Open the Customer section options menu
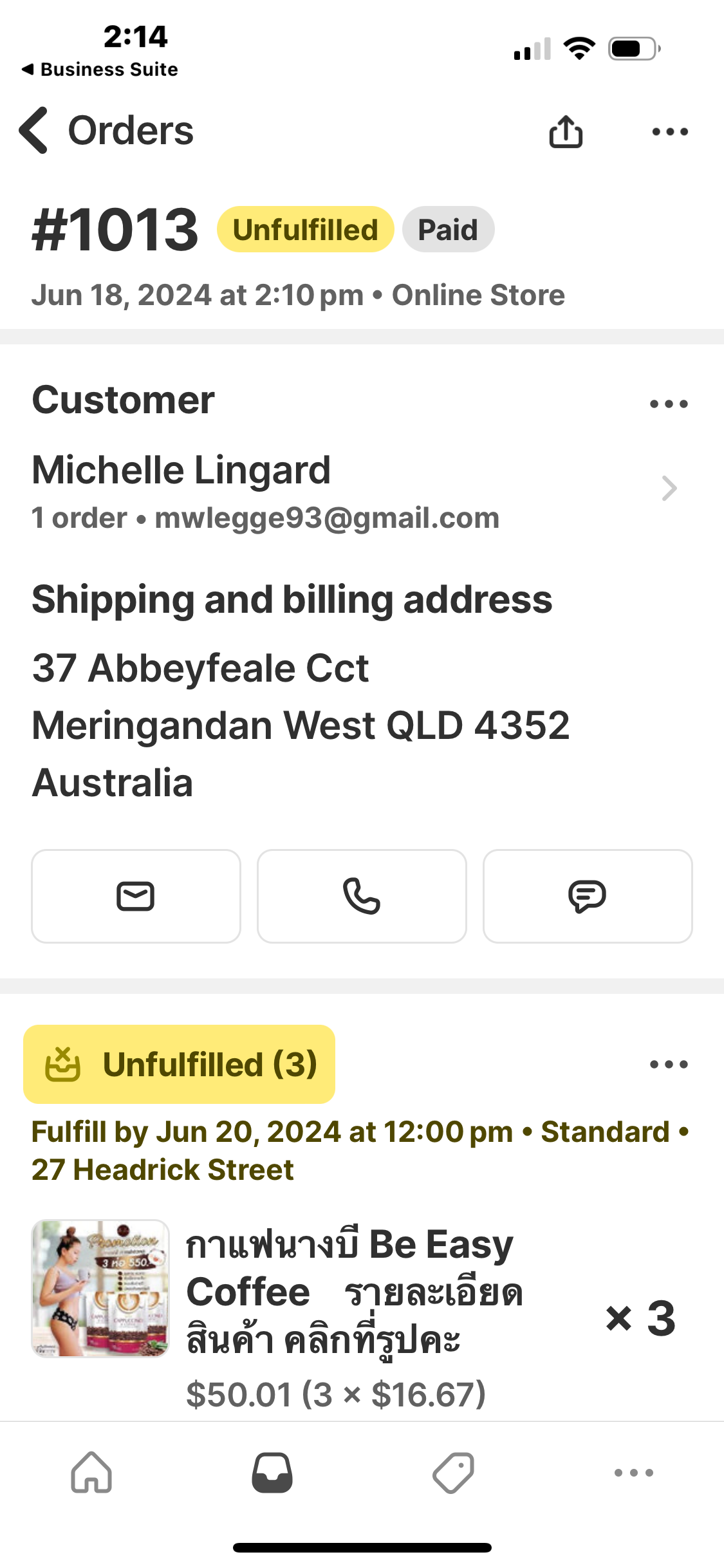The image size is (724, 1568). [669, 404]
